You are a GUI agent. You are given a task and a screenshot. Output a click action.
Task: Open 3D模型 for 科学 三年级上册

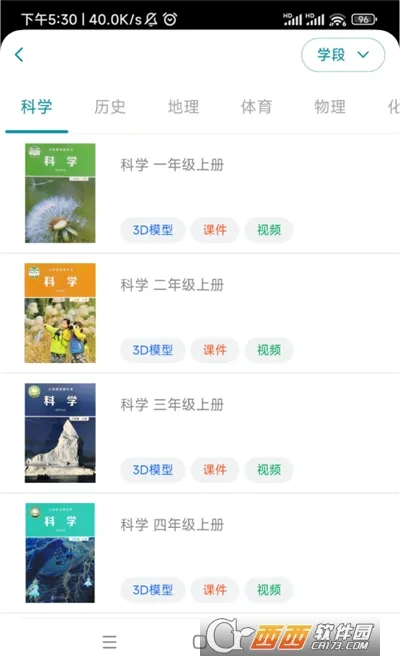coord(153,470)
